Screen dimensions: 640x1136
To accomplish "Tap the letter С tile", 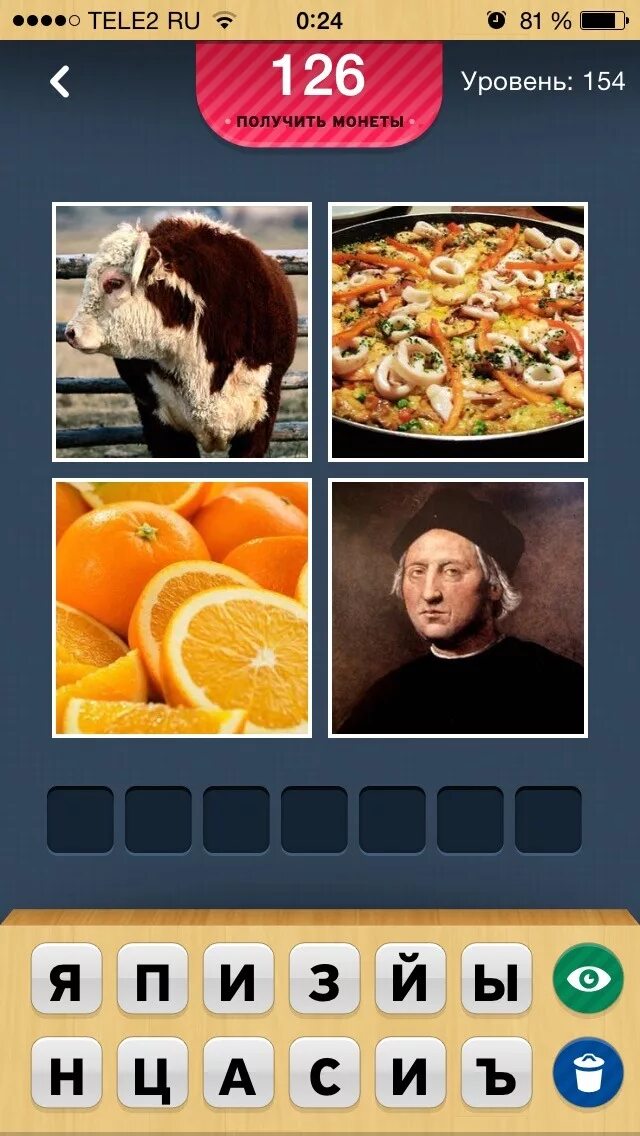I will point(324,1073).
